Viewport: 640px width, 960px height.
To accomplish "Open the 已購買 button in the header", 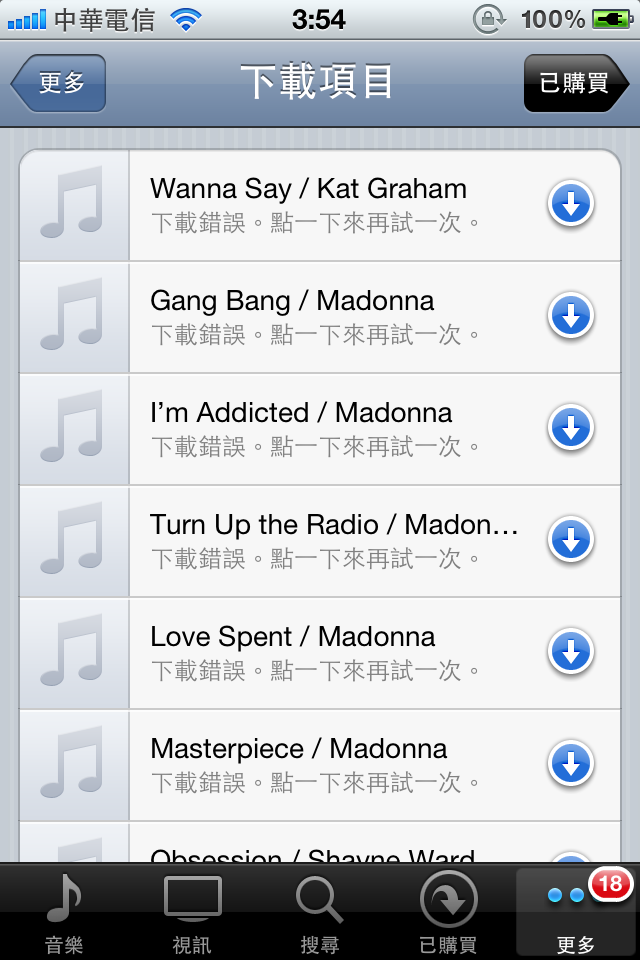I will [x=575, y=83].
